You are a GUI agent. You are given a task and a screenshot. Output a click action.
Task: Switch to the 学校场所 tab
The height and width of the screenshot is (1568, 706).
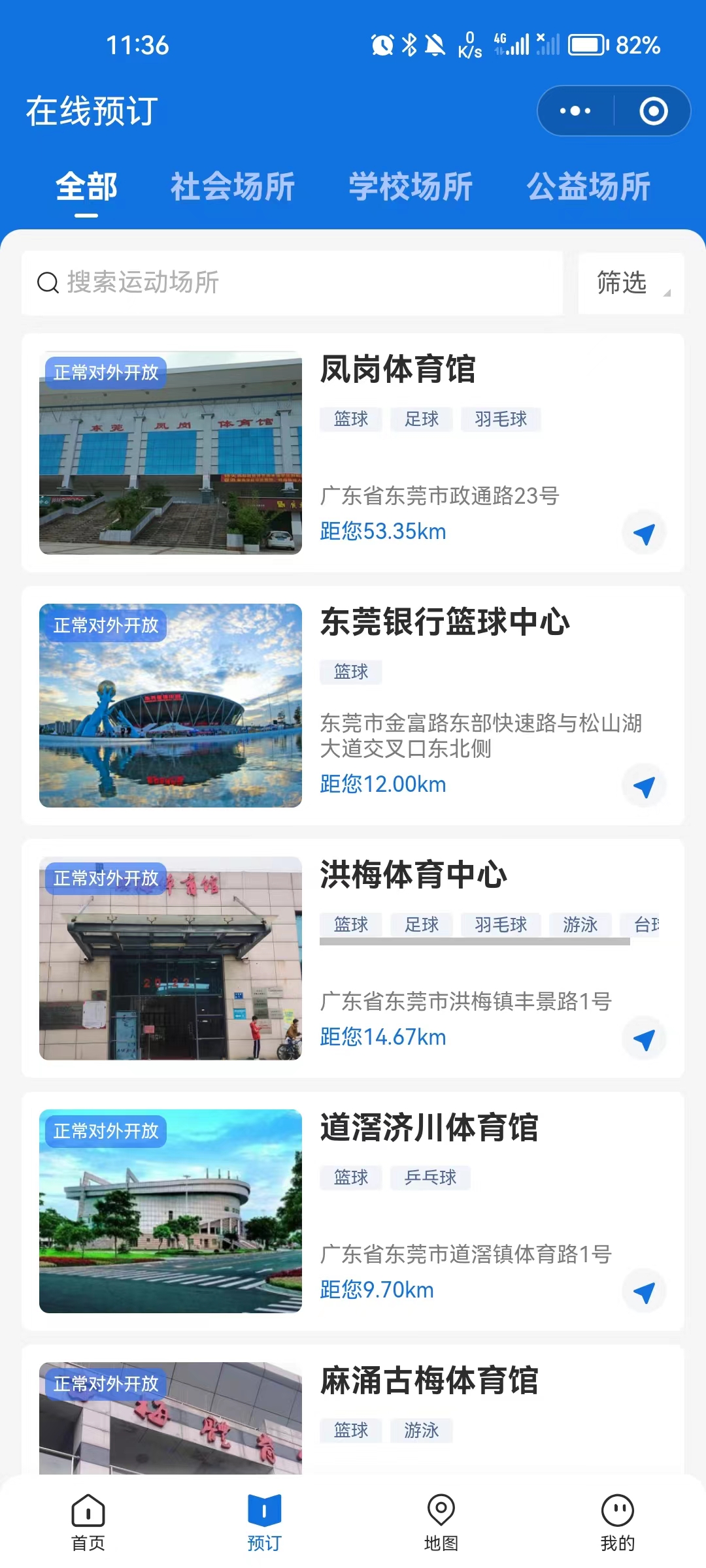point(411,187)
